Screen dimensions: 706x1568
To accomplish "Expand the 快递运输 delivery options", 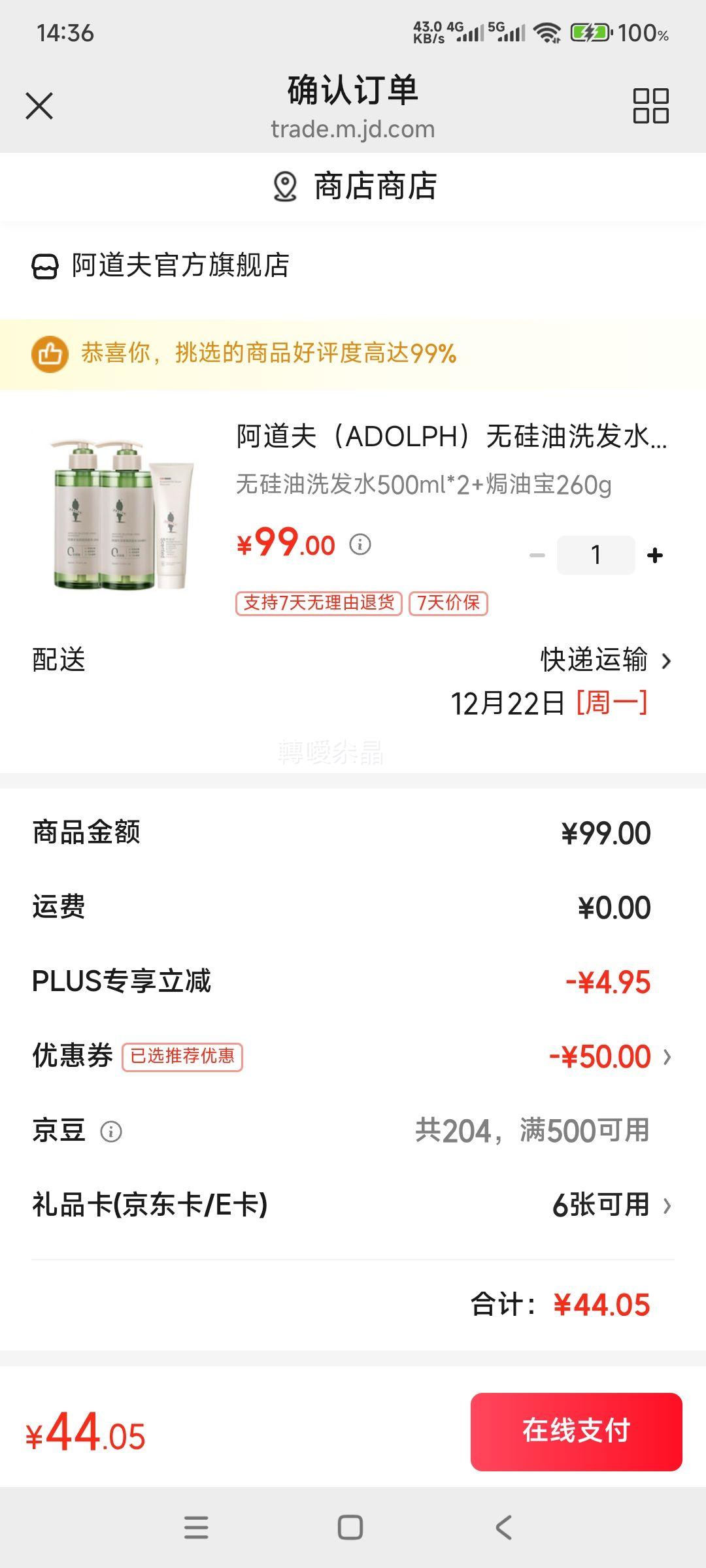I will [599, 661].
